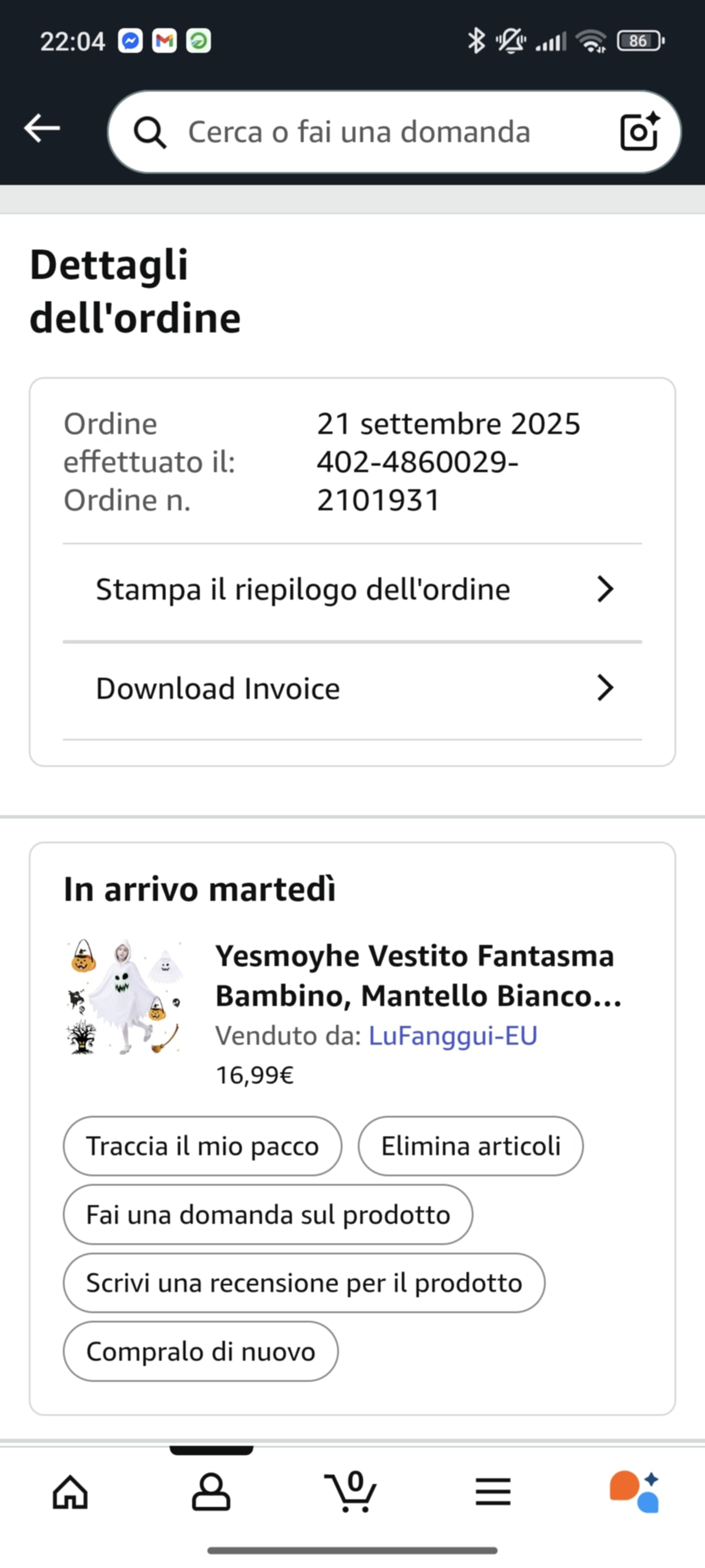Viewport: 705px width, 1568px height.
Task: Go back with the arrow icon
Action: [x=41, y=129]
